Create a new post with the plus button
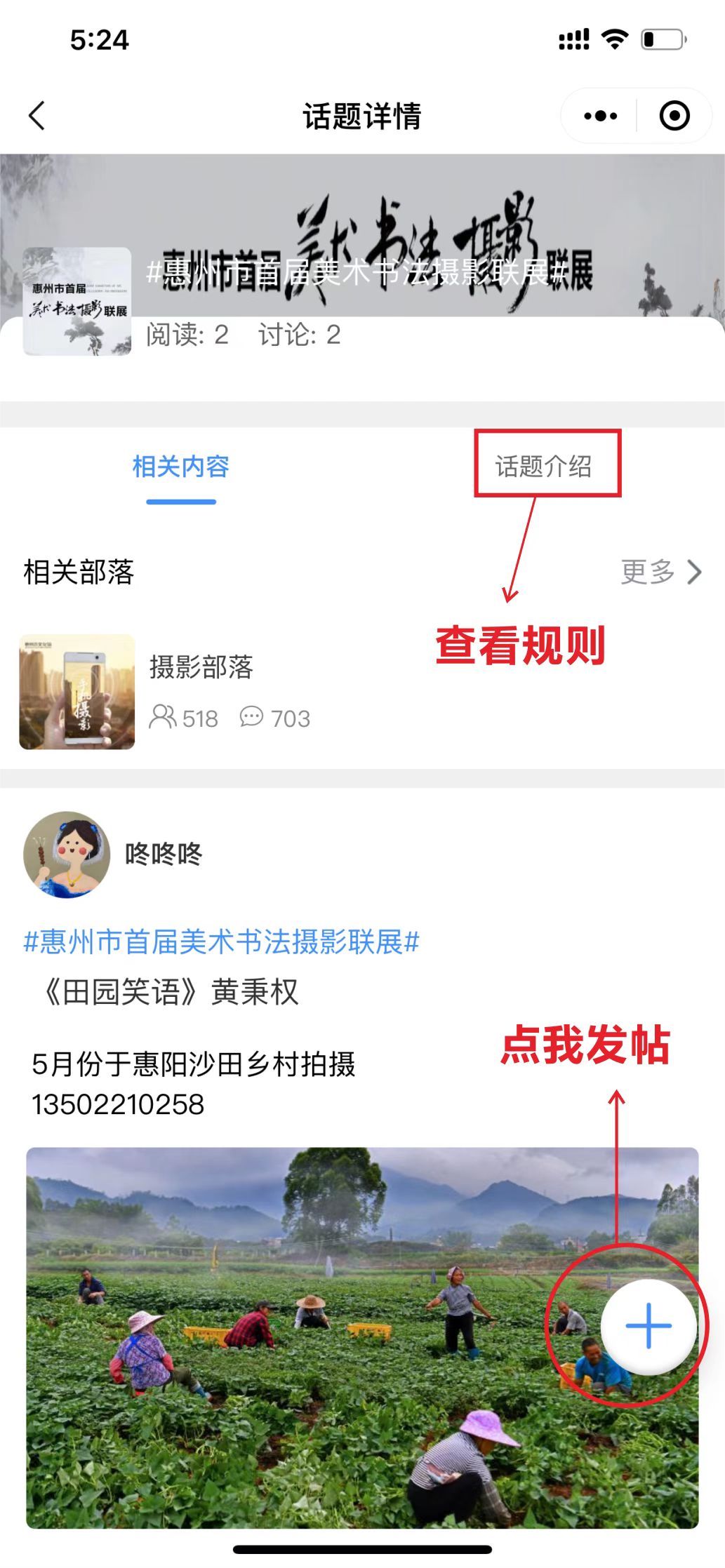Screen dimensions: 725x1568 coord(648,1326)
